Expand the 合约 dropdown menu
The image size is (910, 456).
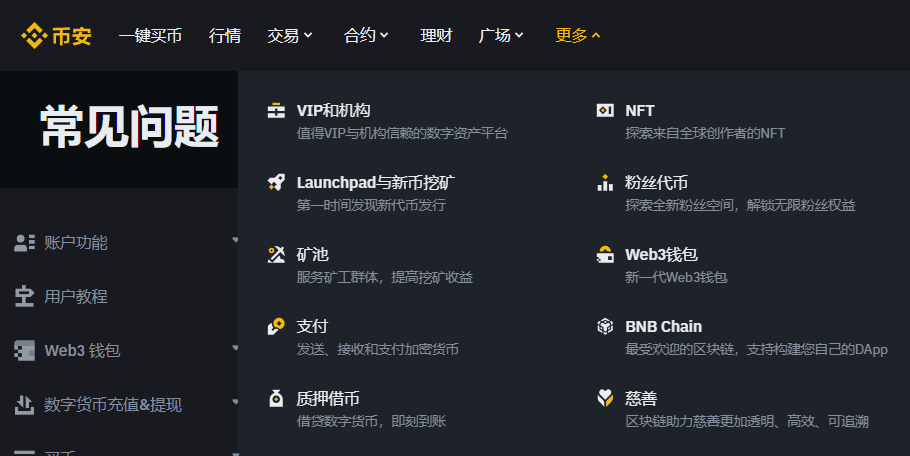click(366, 36)
